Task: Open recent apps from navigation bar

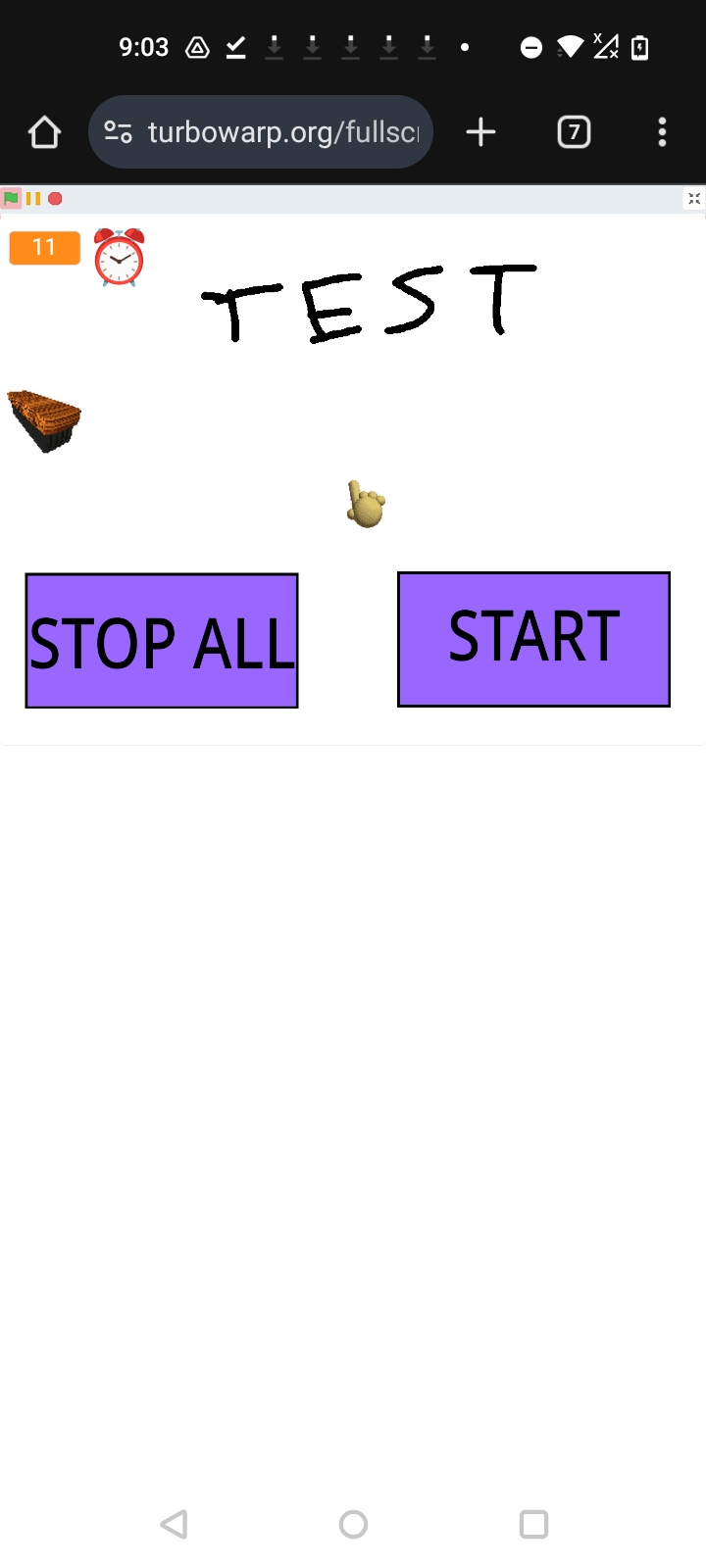Action: click(x=533, y=1524)
